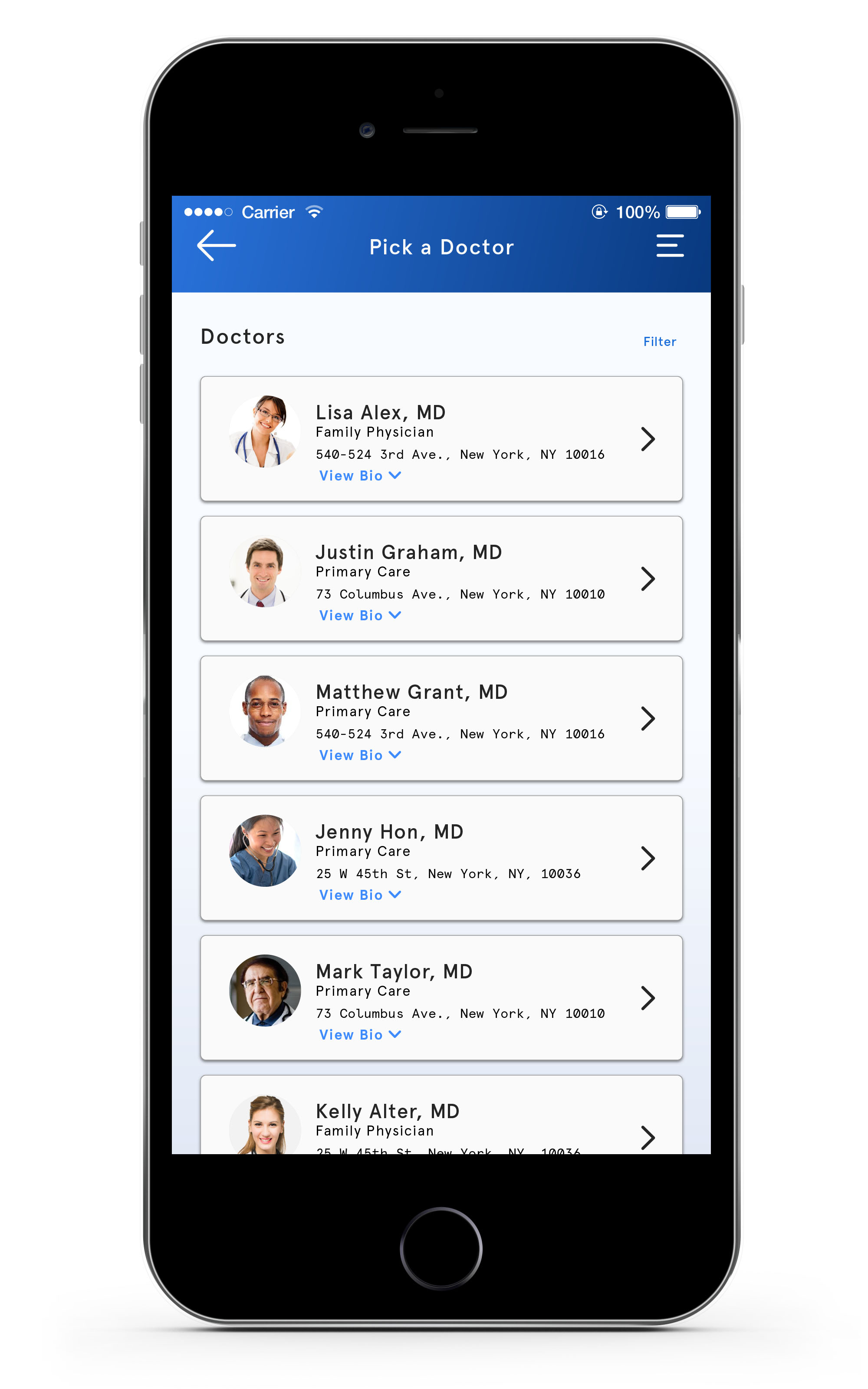Expand View Bio for Justin Graham
Image resolution: width=868 pixels, height=1389 pixels.
click(359, 616)
